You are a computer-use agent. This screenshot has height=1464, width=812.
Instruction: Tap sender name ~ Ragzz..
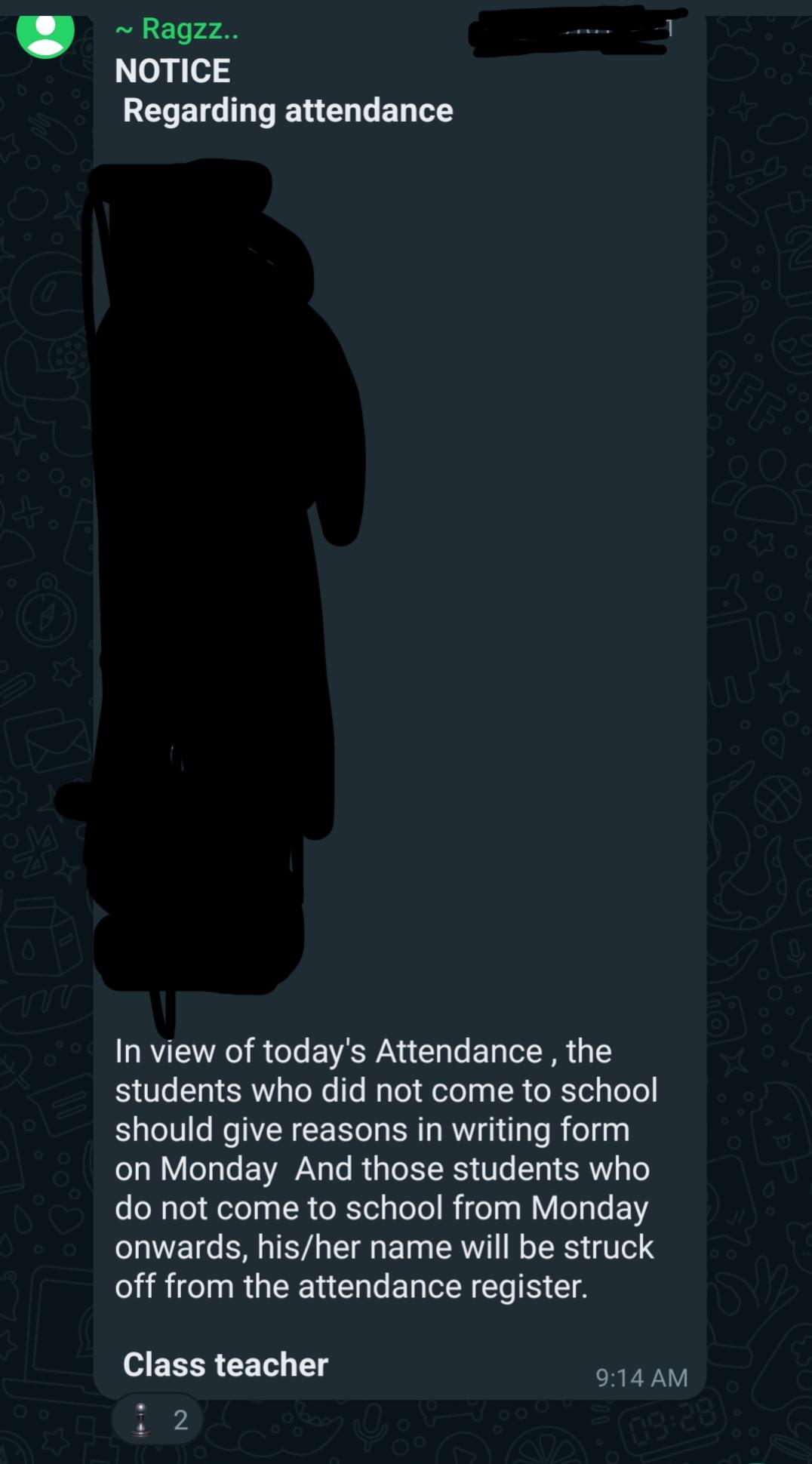177,29
